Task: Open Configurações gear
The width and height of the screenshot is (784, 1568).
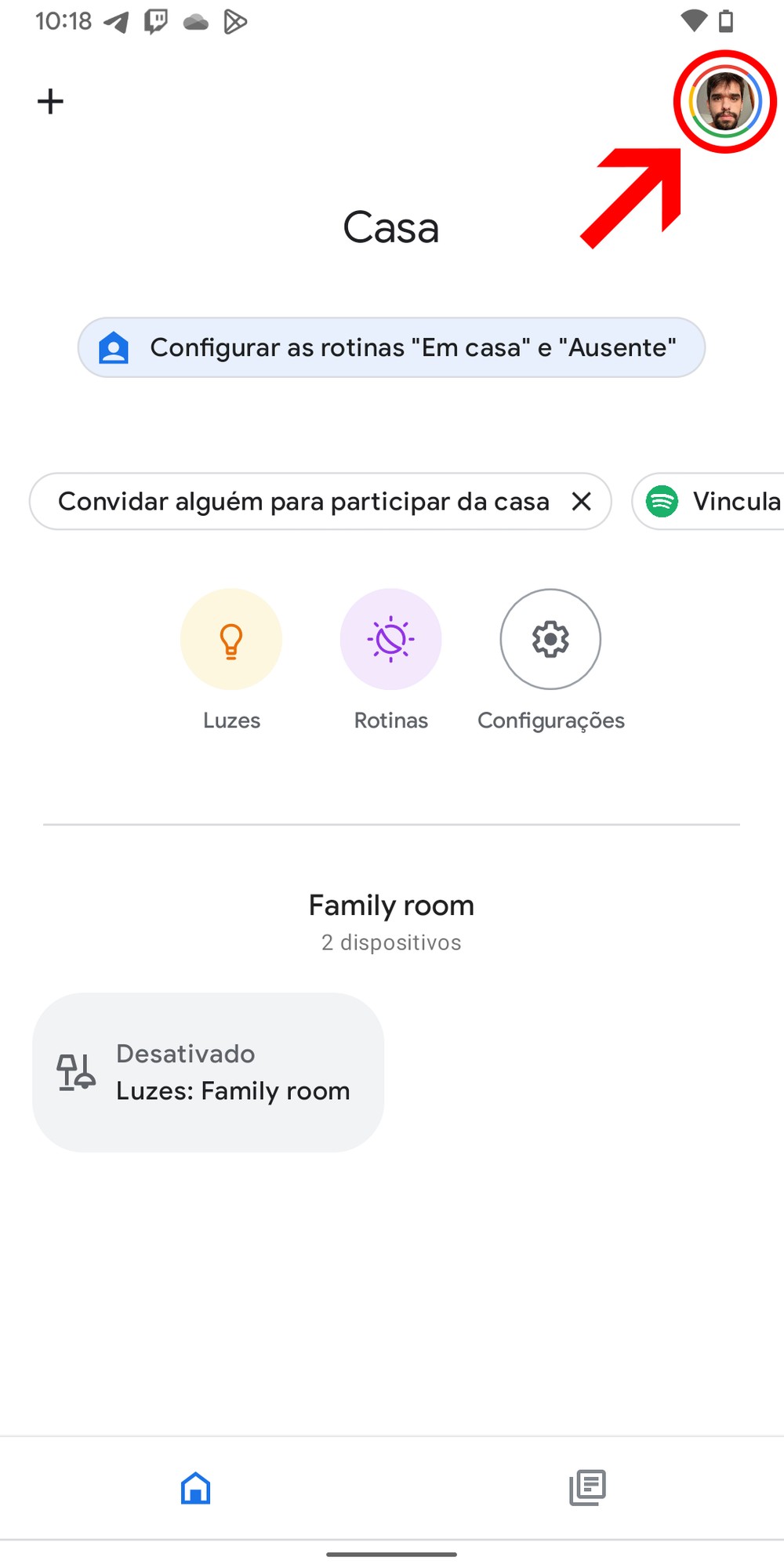Action: (550, 640)
